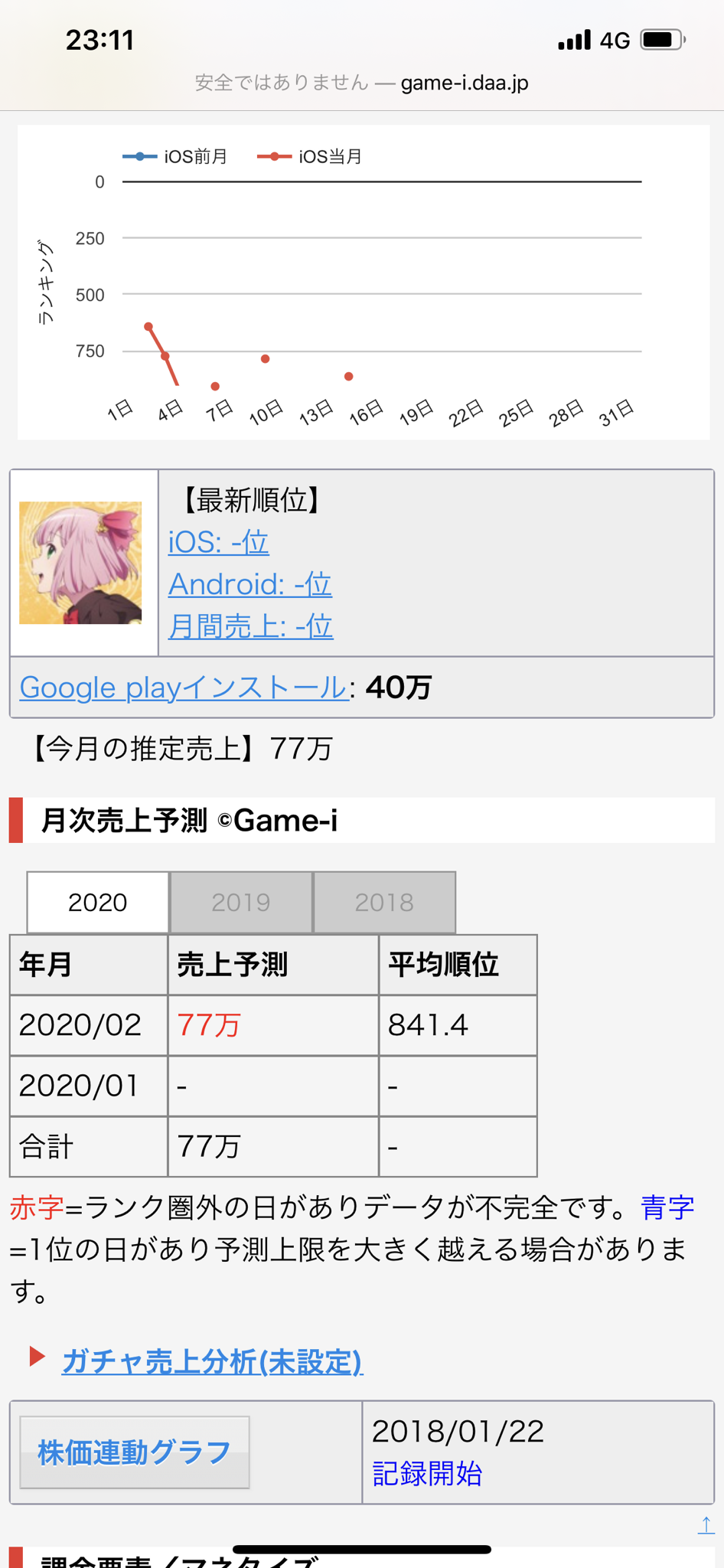Tap the game-i.daa.jp address bar
724x1568 pixels.
coord(361,83)
